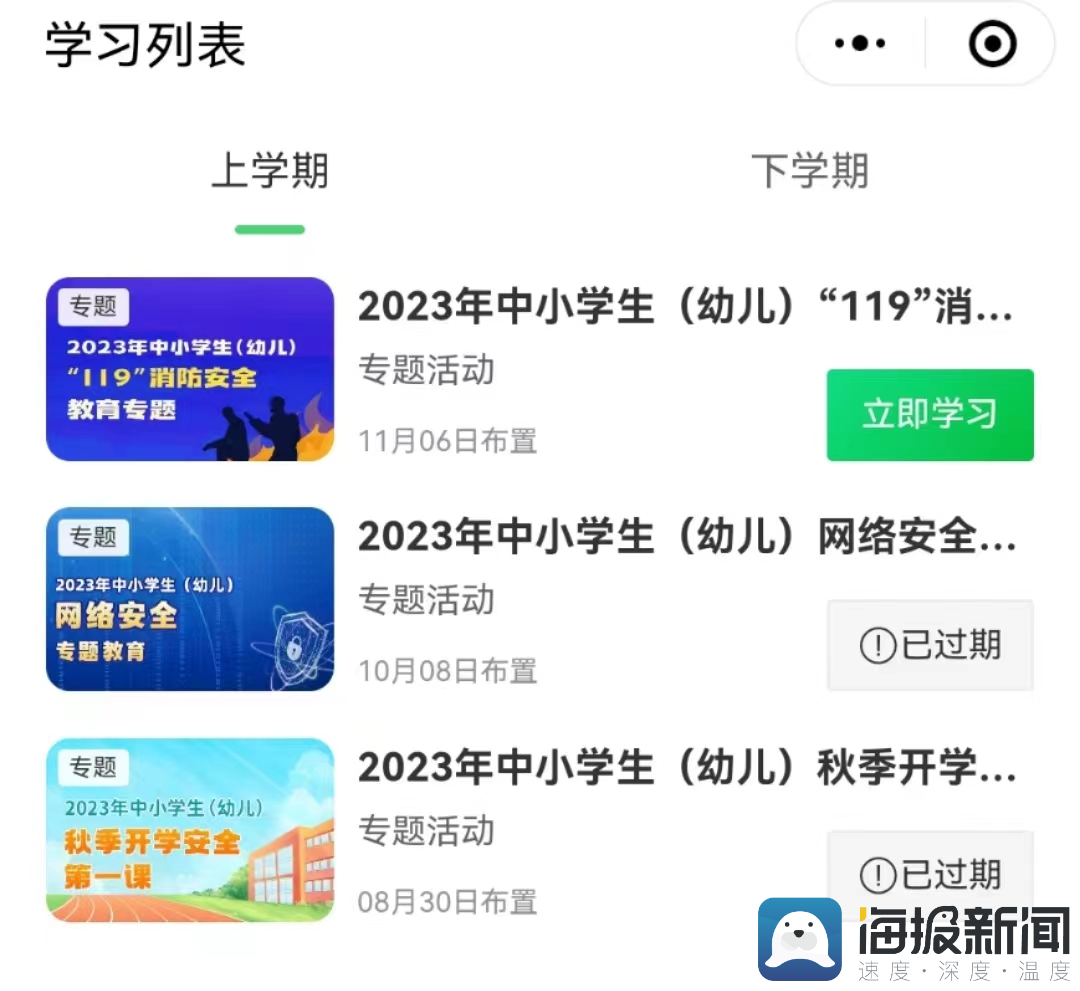The width and height of the screenshot is (1080, 991).
Task: Open the "119"消防安全 topic thumbnail
Action: click(190, 369)
